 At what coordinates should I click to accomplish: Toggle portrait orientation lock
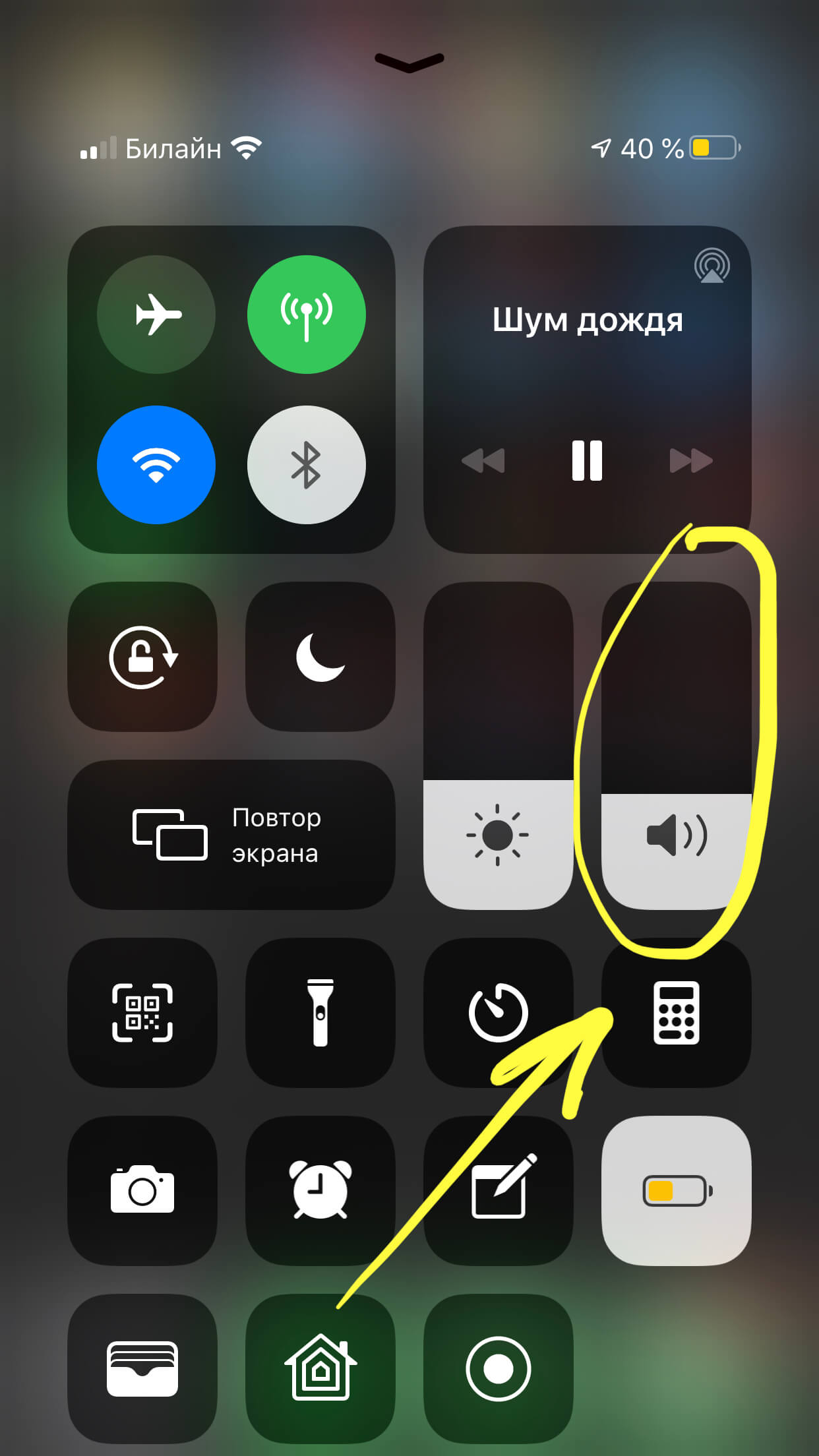(142, 657)
